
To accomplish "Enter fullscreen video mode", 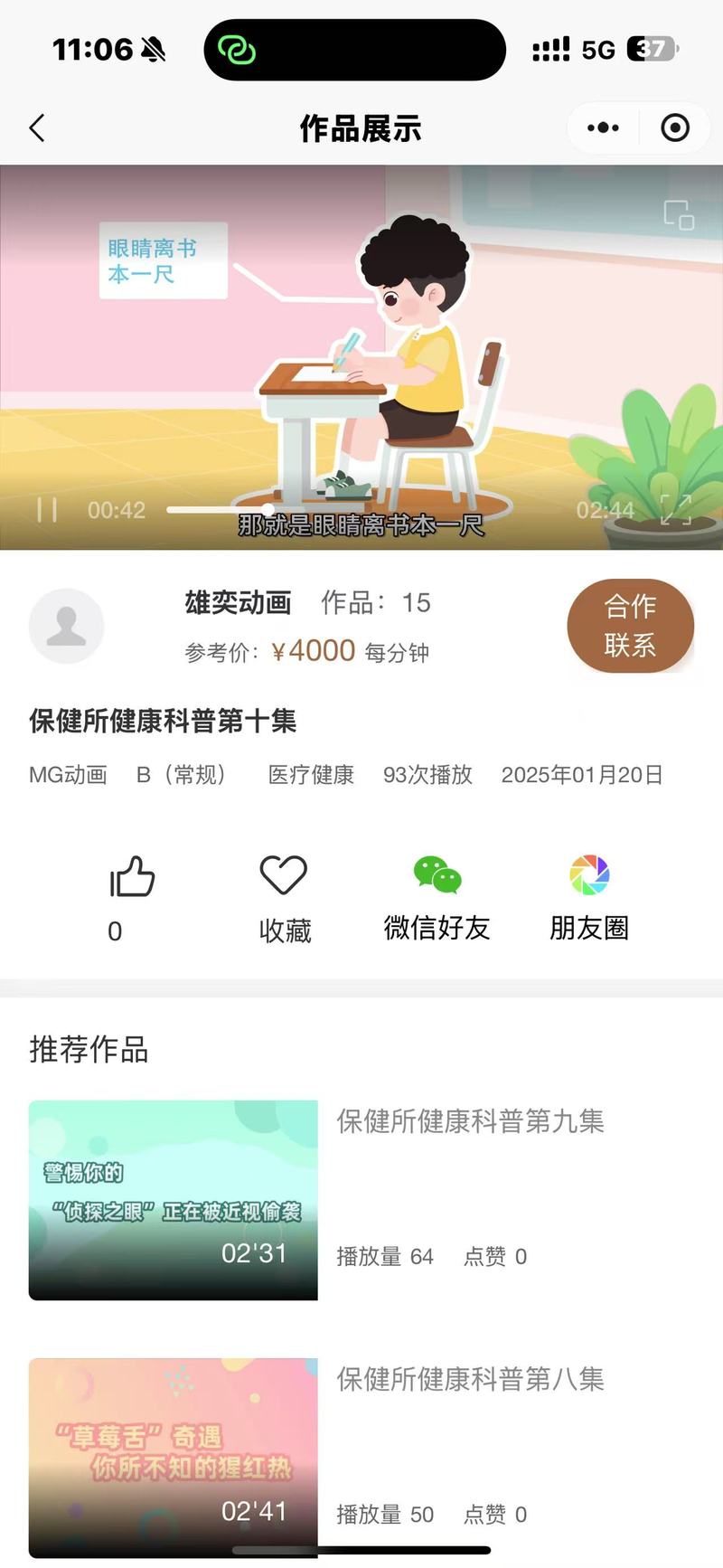I will point(676,510).
